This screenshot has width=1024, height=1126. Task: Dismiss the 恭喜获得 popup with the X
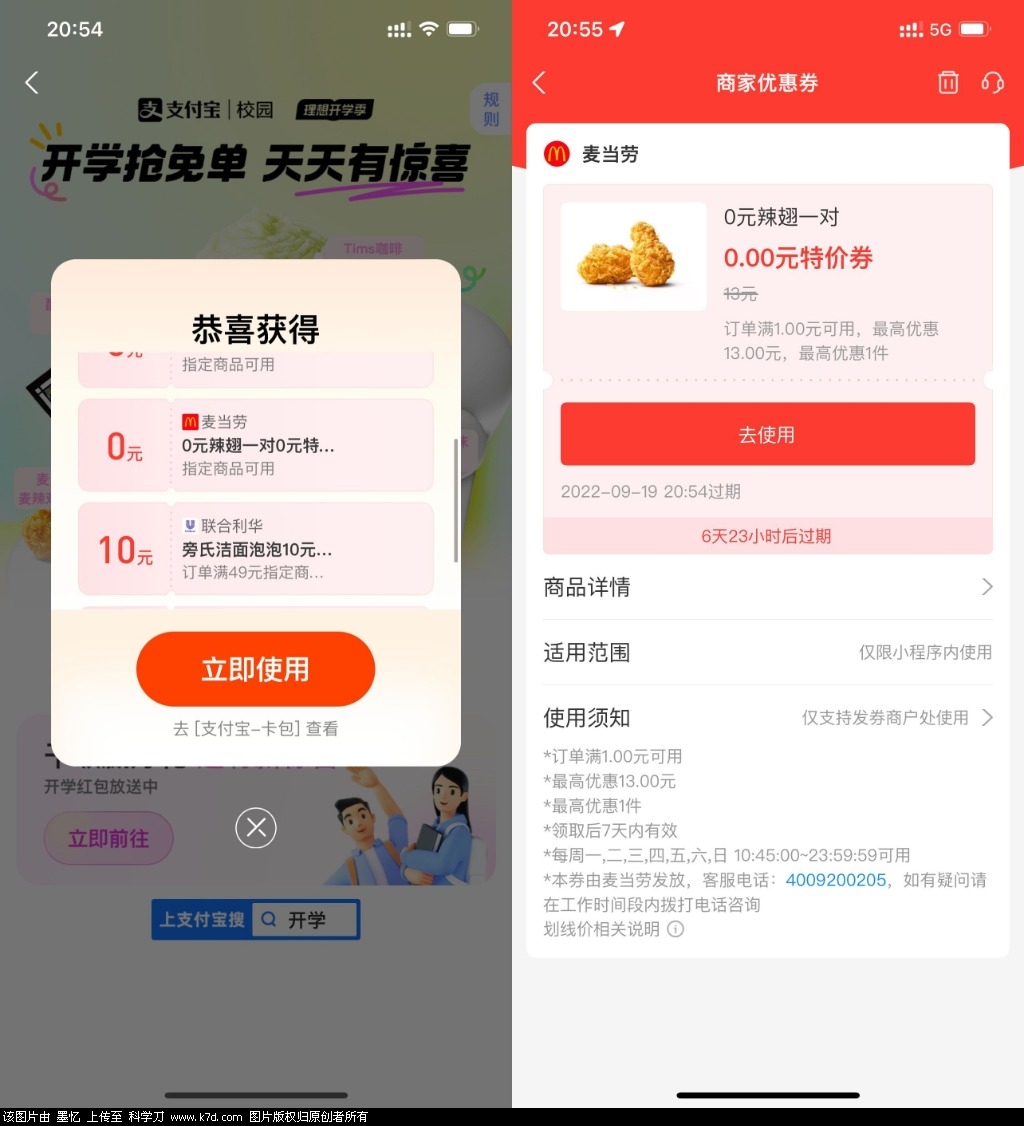(x=256, y=827)
